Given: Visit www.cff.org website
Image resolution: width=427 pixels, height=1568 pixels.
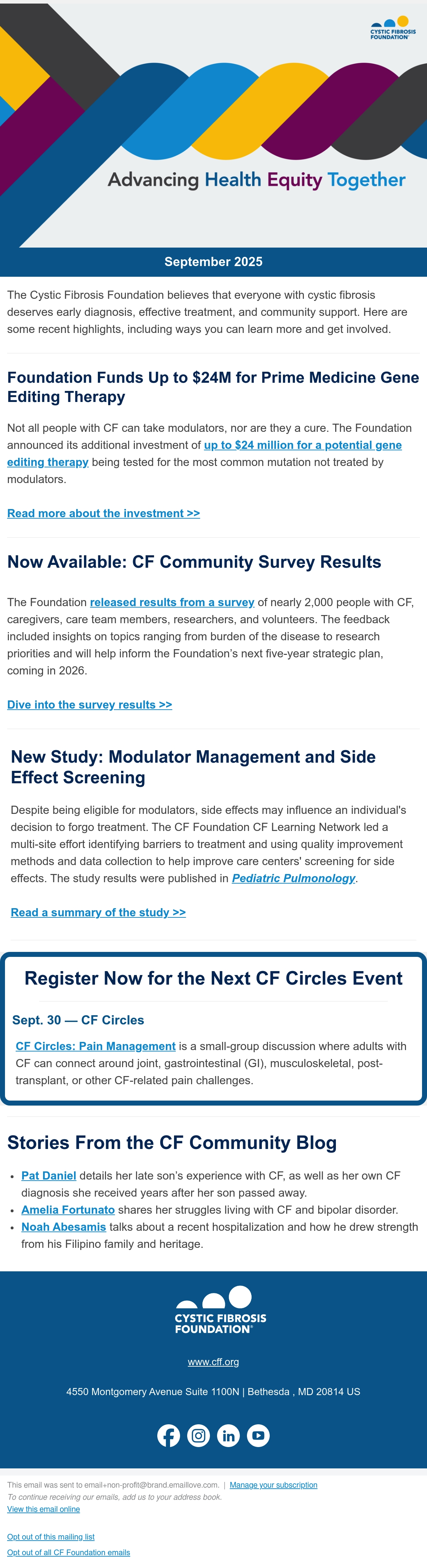Looking at the screenshot, I should point(213,1362).
